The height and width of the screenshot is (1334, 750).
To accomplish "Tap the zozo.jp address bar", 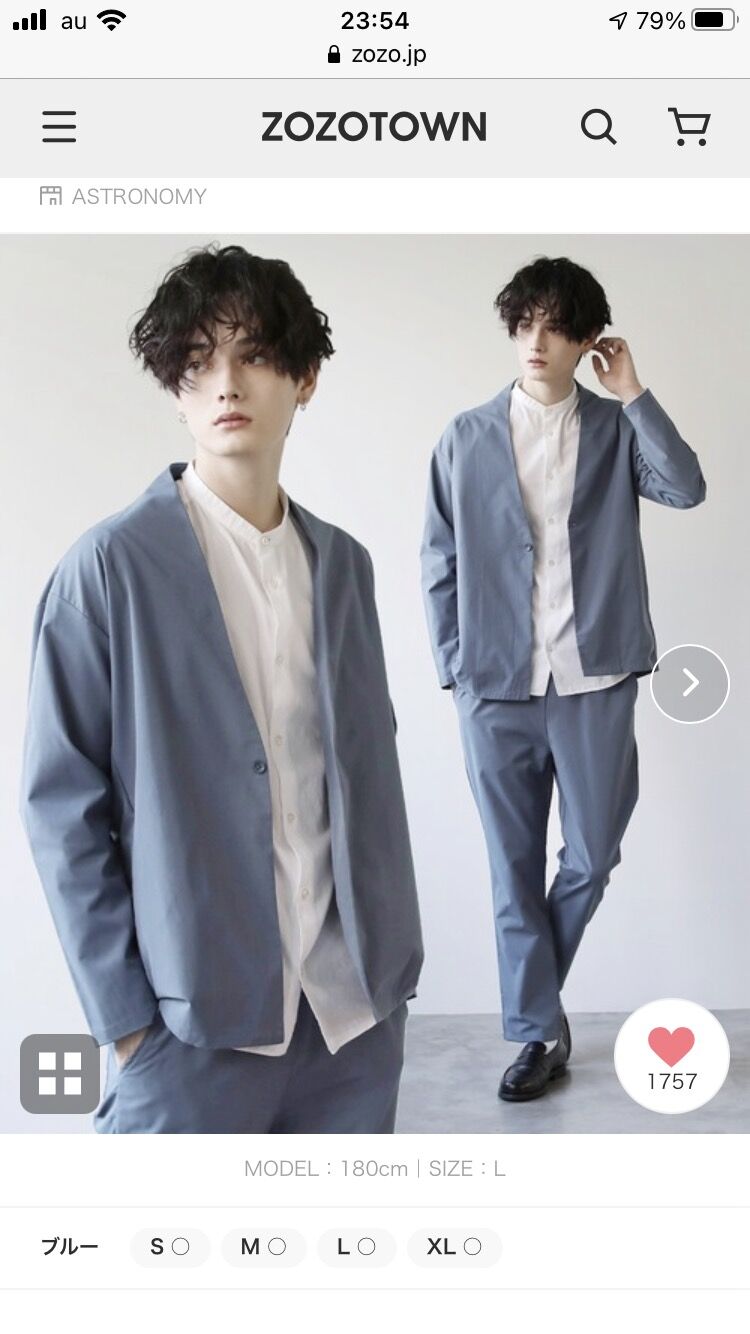I will point(376,54).
